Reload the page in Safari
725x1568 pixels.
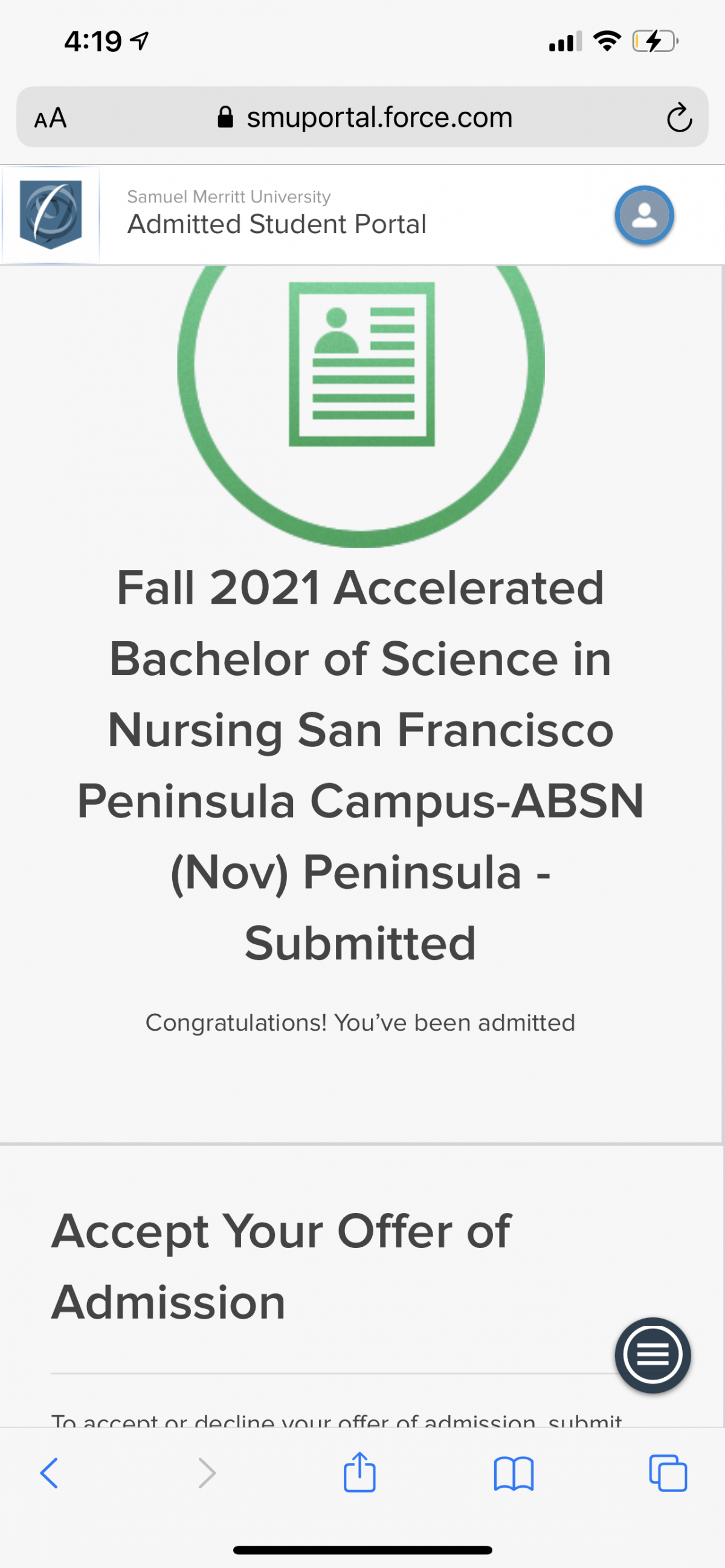tap(678, 118)
